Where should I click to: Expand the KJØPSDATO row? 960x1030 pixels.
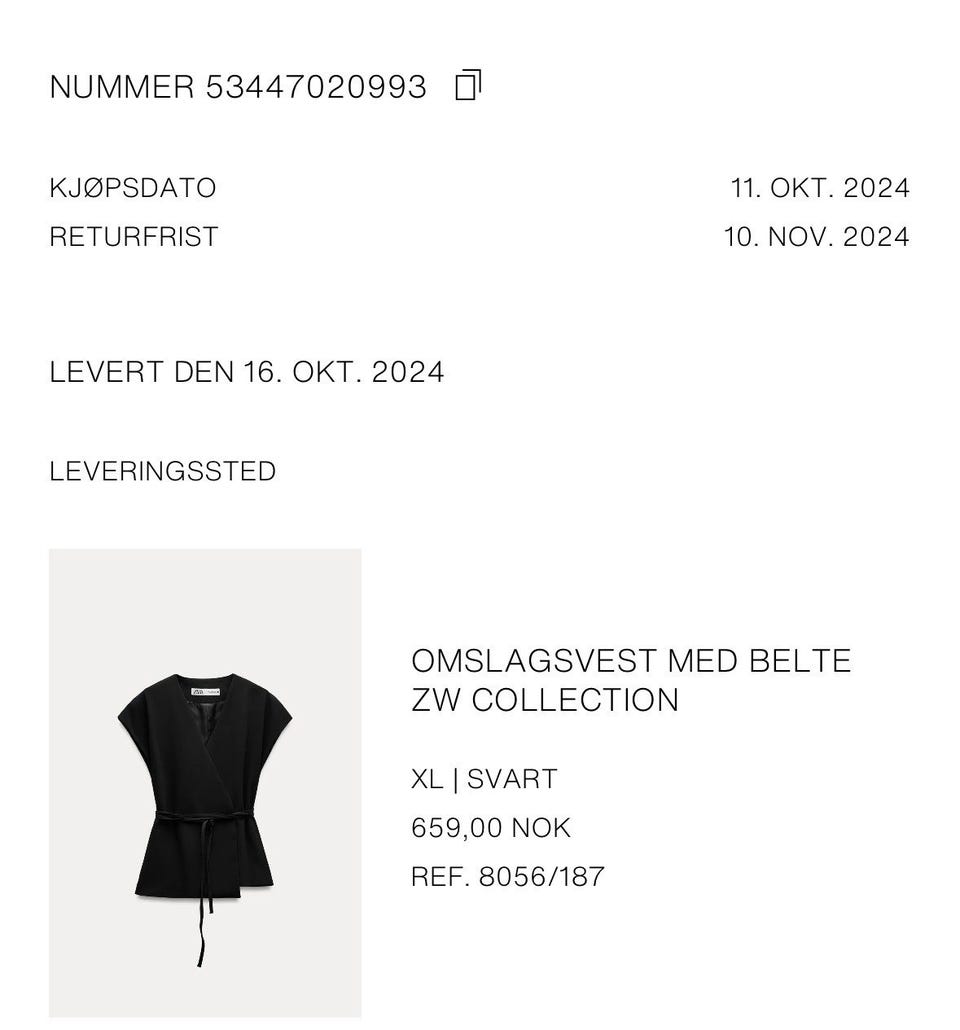134,187
